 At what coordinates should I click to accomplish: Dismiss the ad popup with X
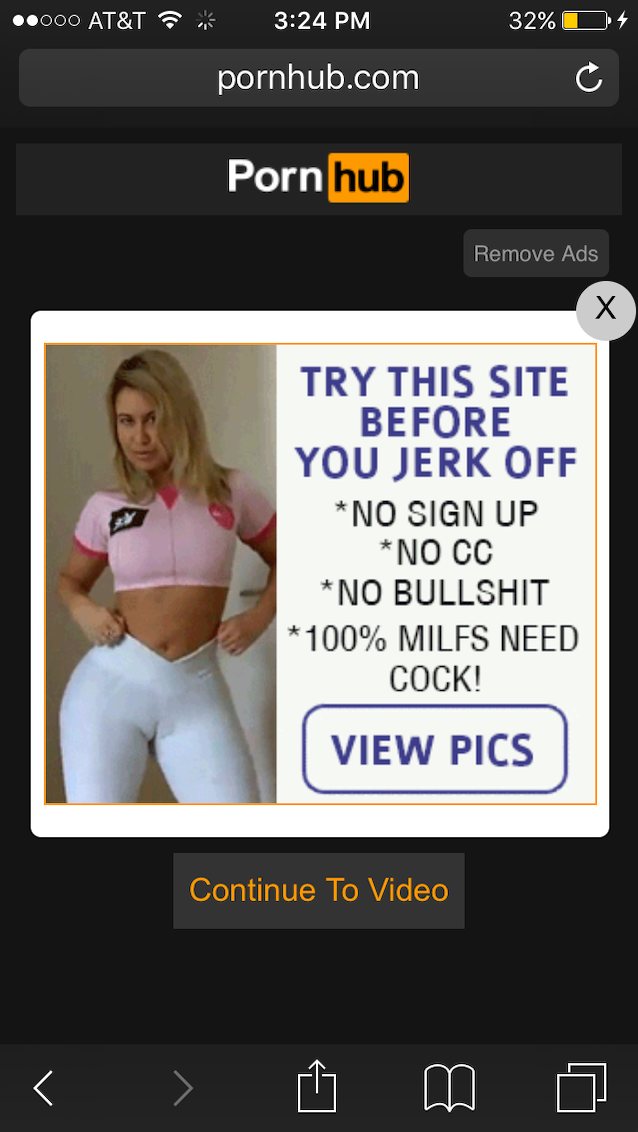(x=605, y=310)
